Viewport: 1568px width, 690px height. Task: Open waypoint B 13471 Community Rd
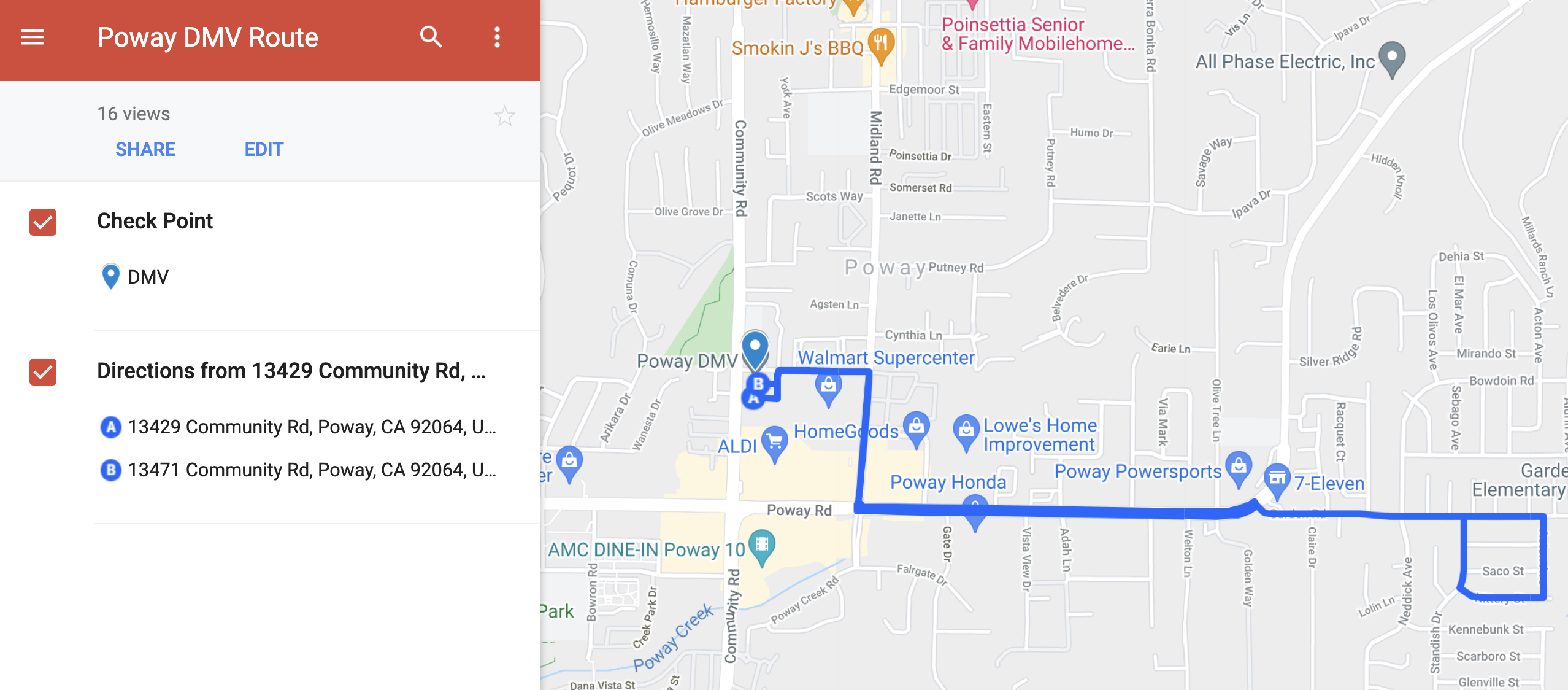click(312, 470)
